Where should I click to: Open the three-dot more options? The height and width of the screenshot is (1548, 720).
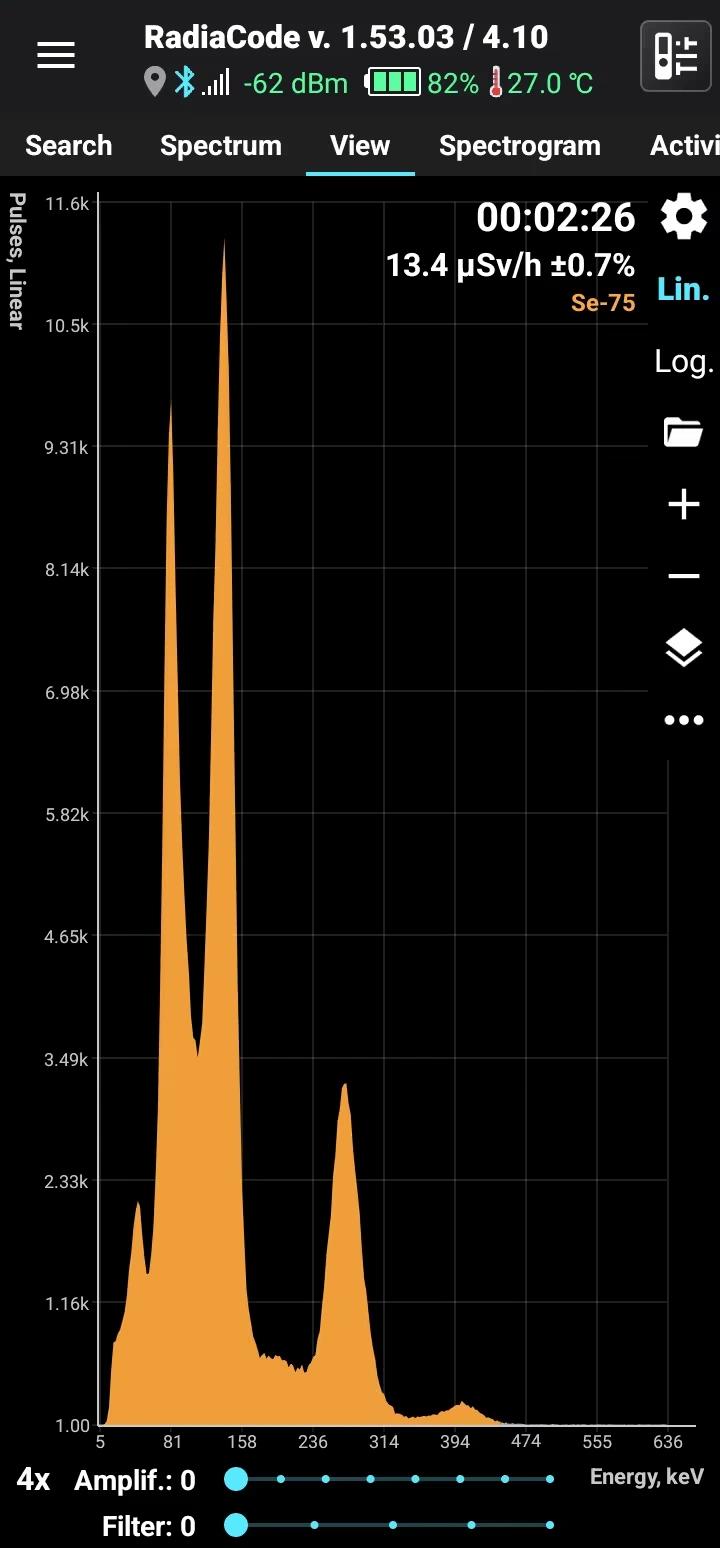coord(684,720)
